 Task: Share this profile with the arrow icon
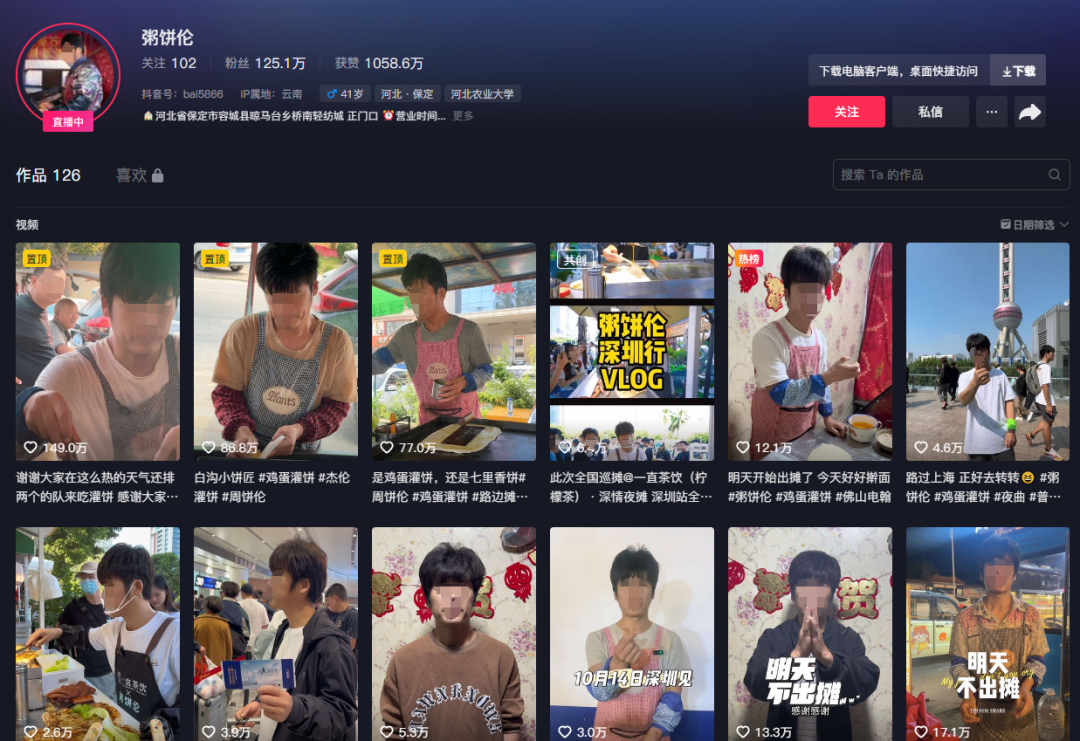click(1030, 113)
